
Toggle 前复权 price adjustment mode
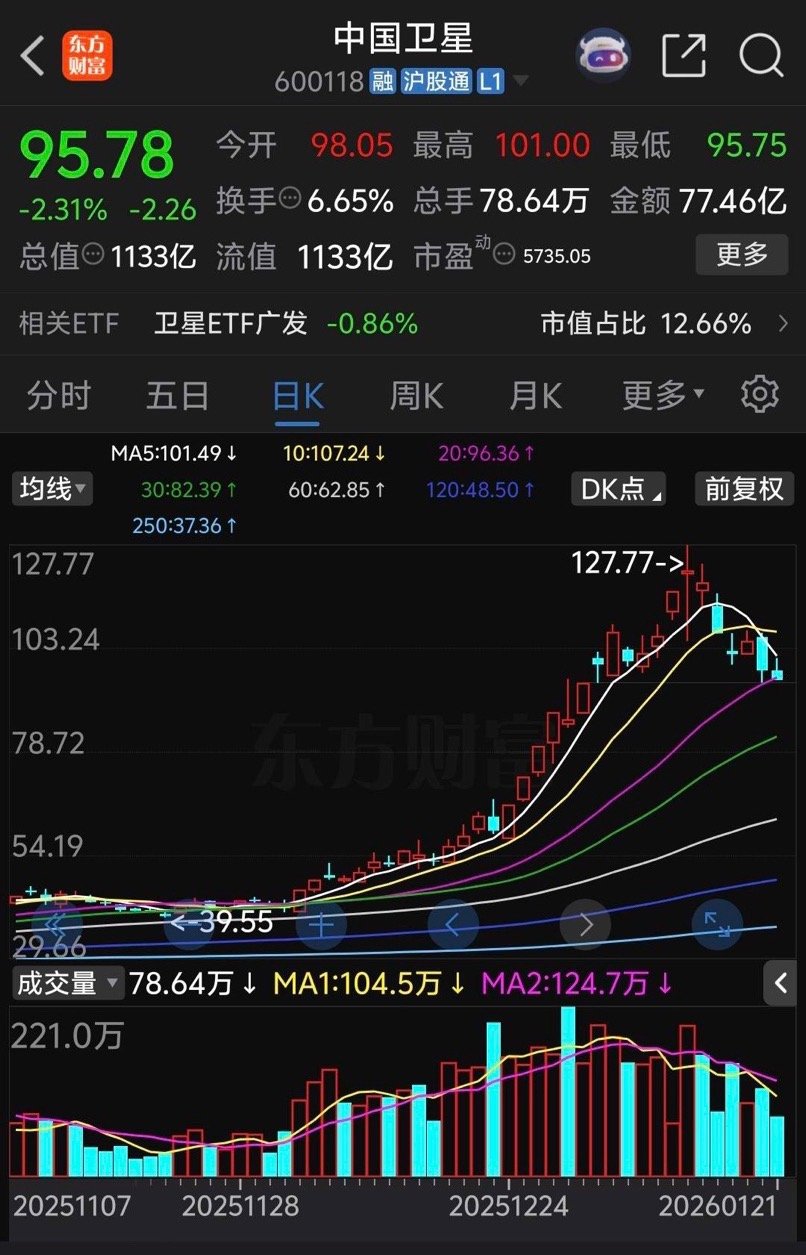pos(744,489)
